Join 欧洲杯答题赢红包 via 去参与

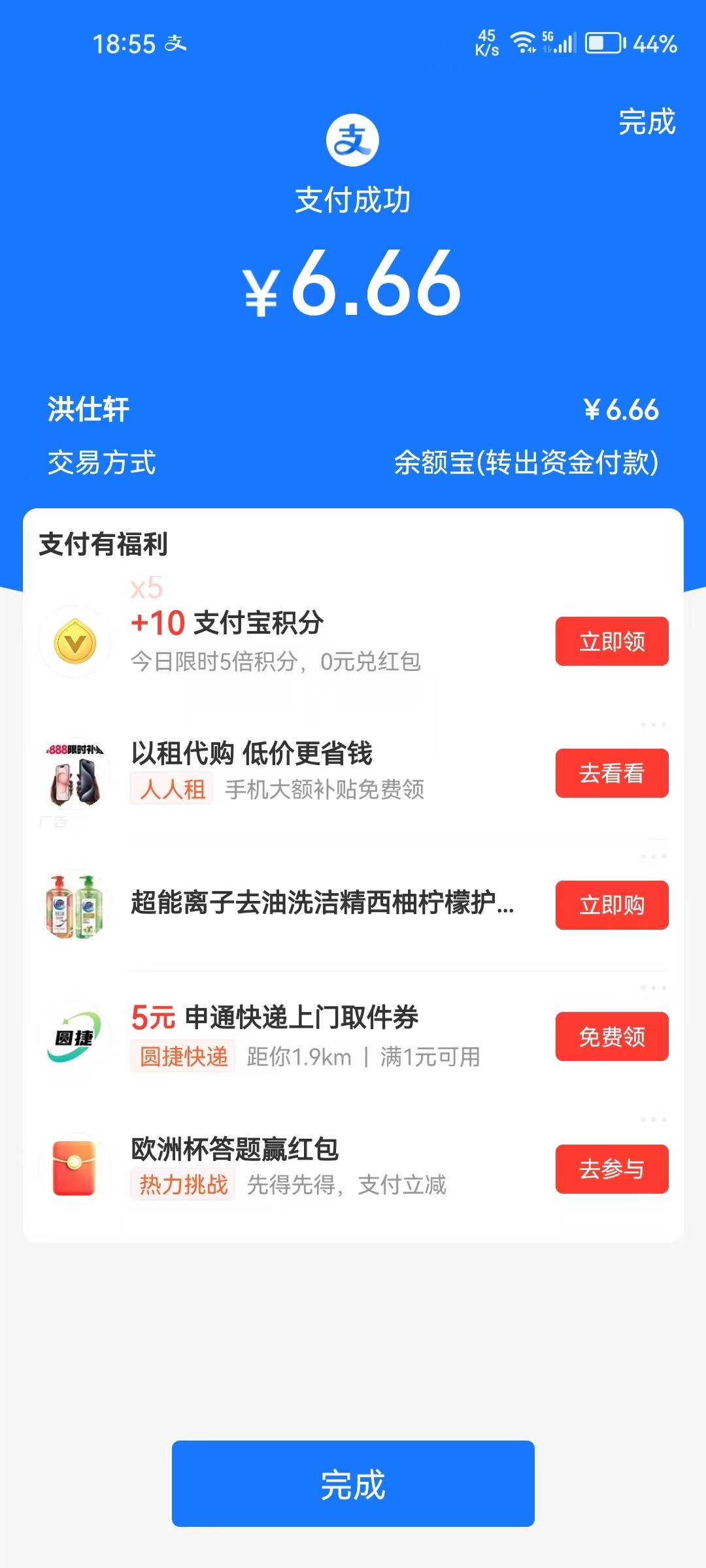point(612,1169)
